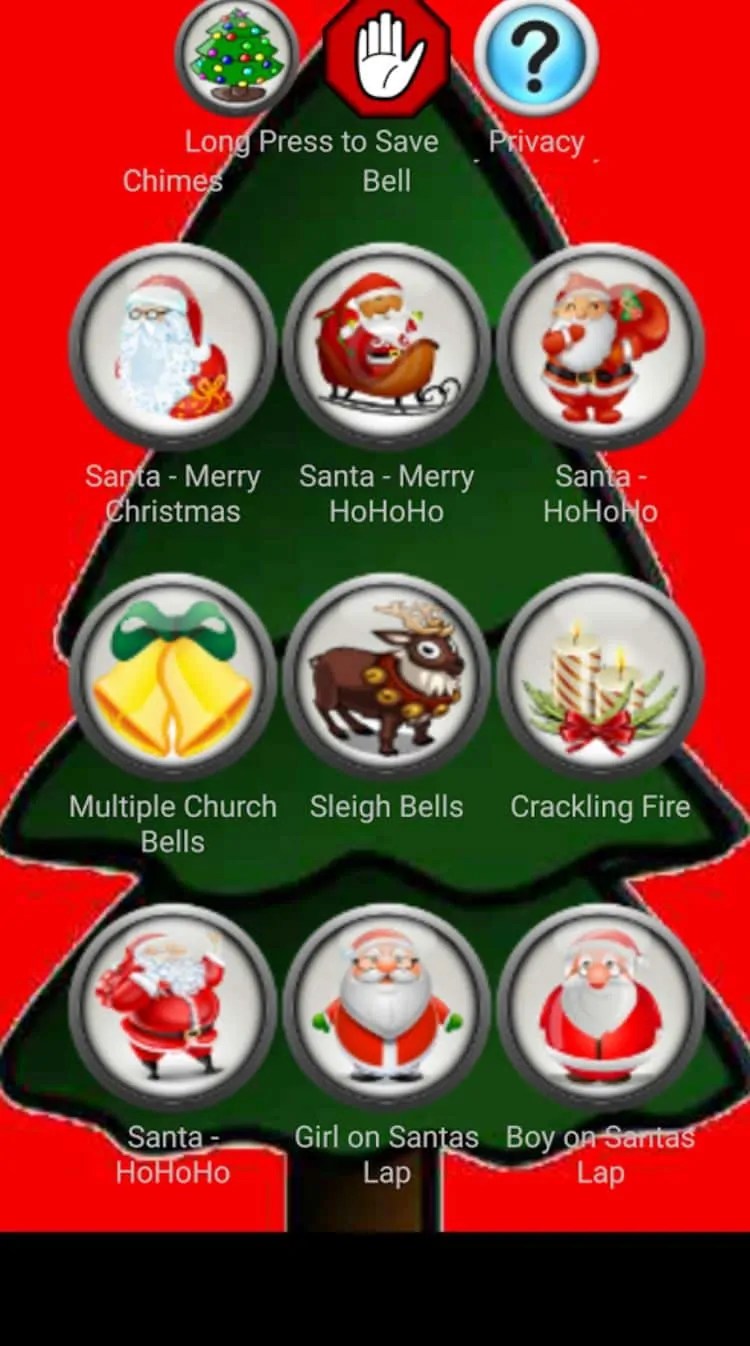The width and height of the screenshot is (750, 1346).
Task: Tap the waving Santa - HoHoHo button
Action: [x=173, y=1007]
